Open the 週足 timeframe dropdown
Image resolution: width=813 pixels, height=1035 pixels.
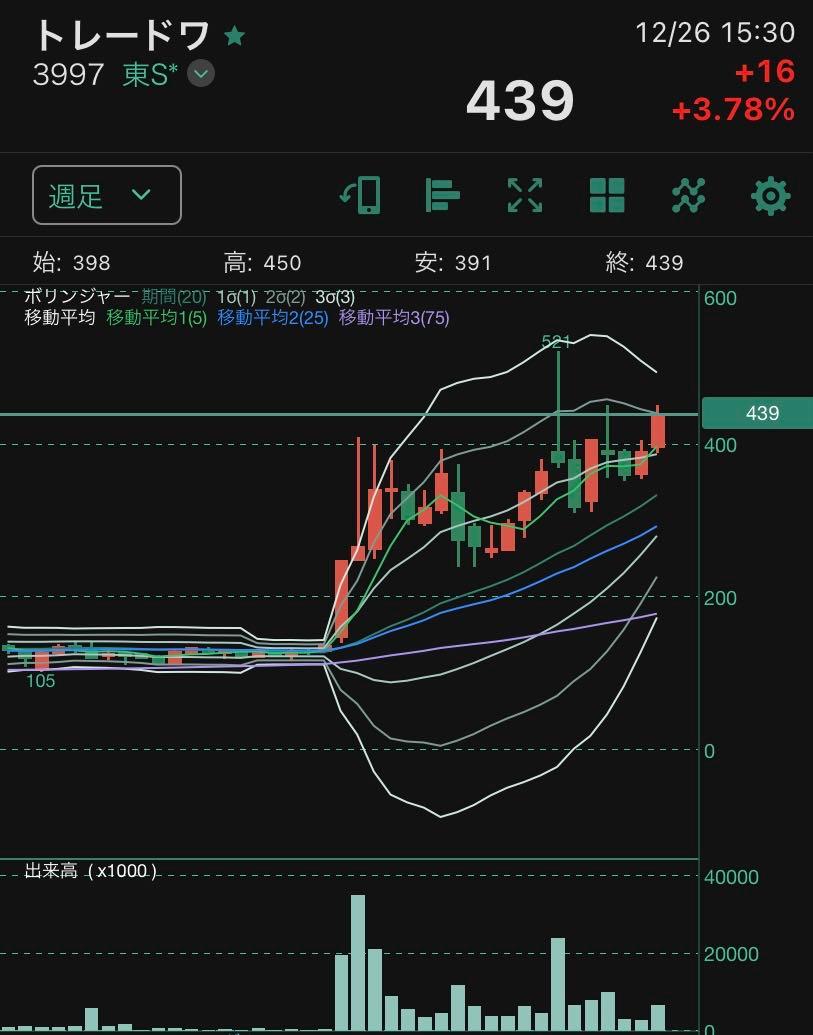pos(107,195)
